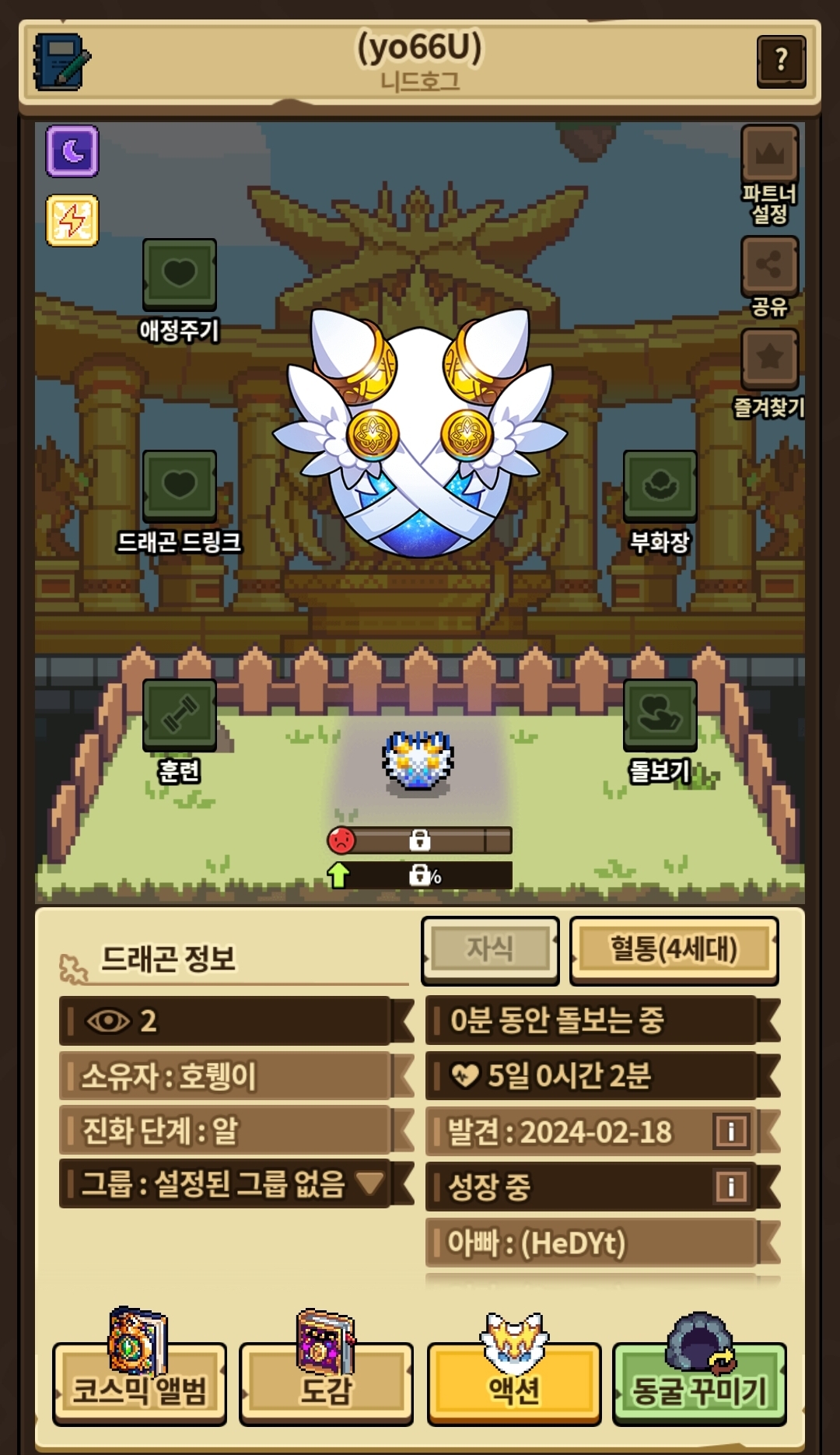Open the 부화장 hatchery

[660, 486]
